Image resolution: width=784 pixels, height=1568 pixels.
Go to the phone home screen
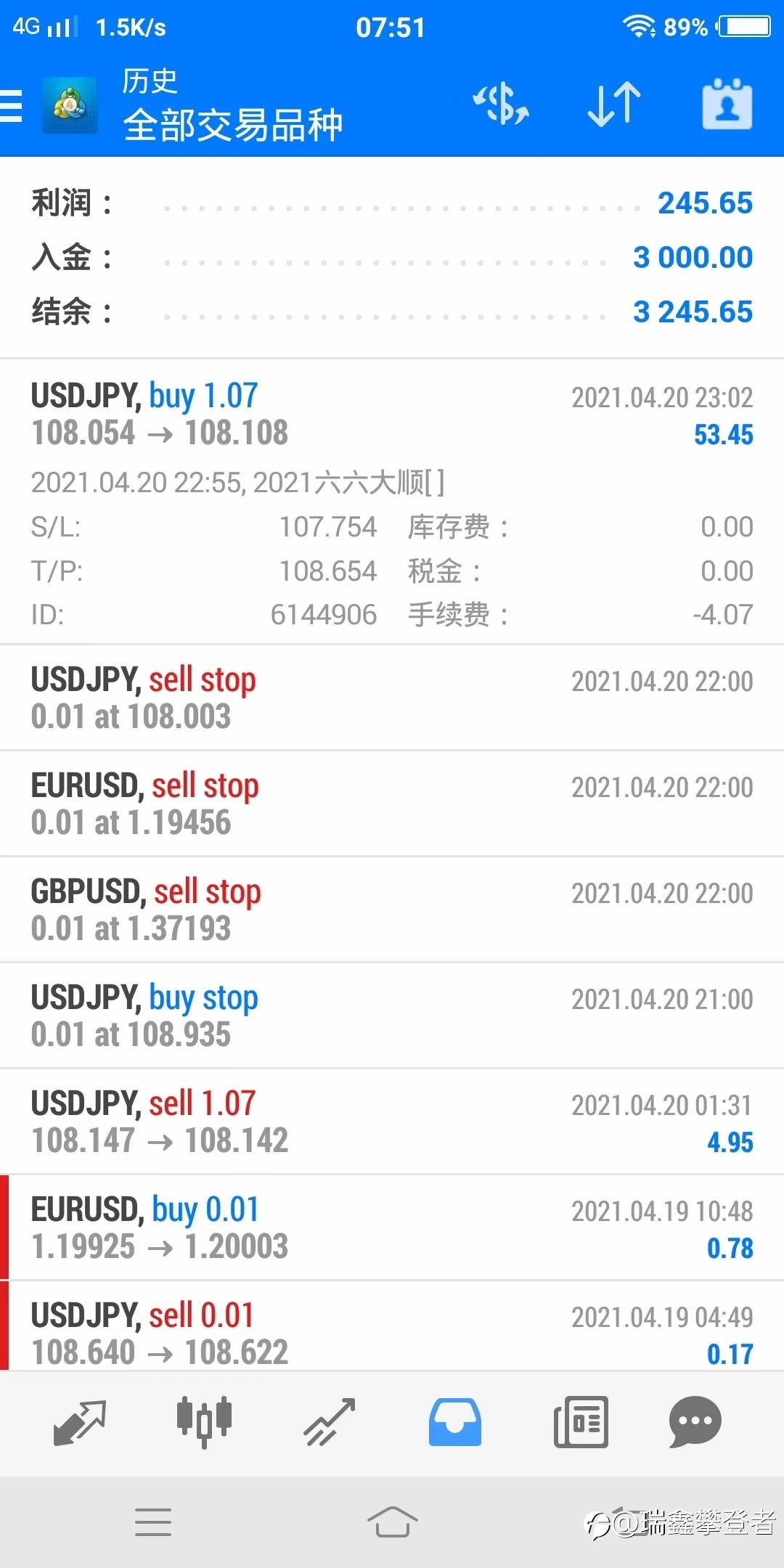(392, 1522)
